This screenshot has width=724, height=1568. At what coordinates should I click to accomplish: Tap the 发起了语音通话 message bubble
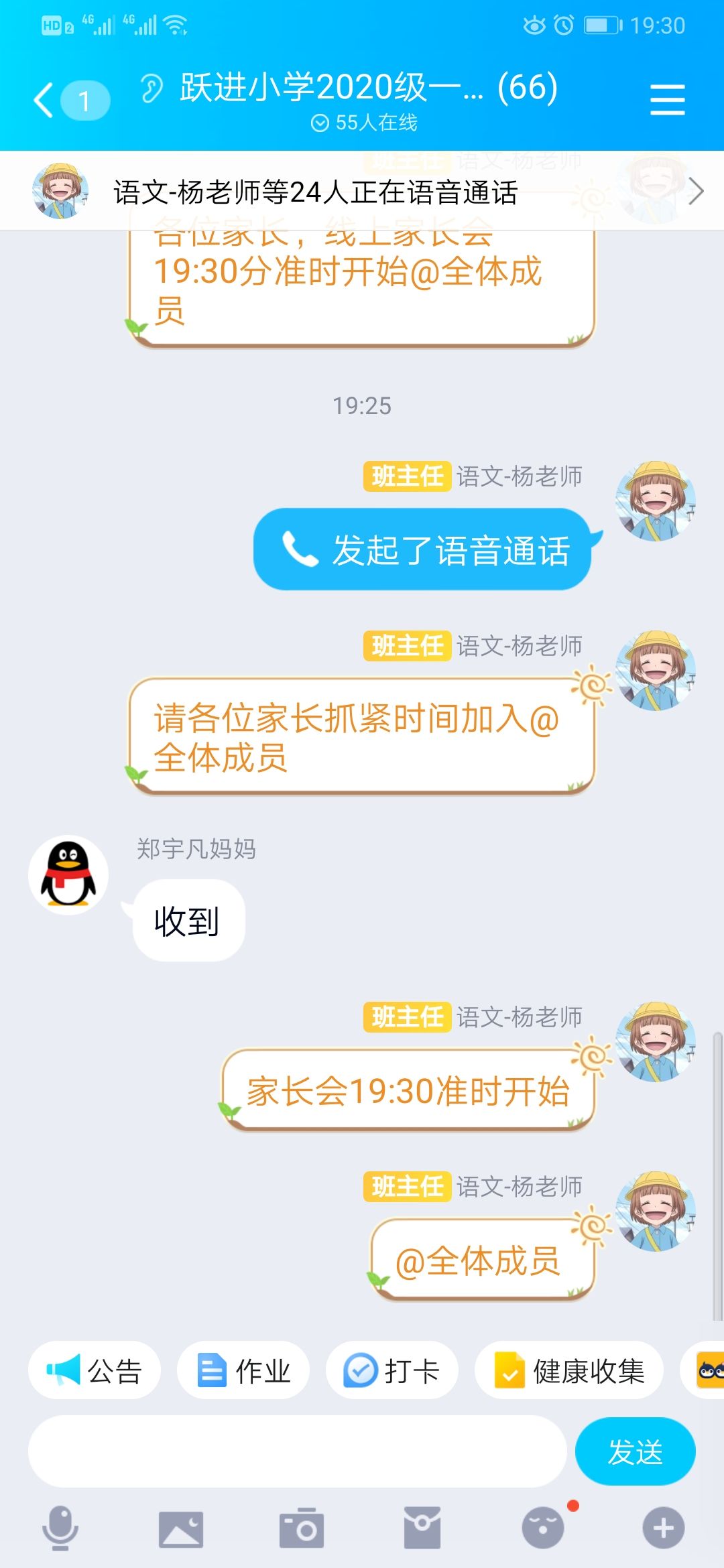click(422, 549)
